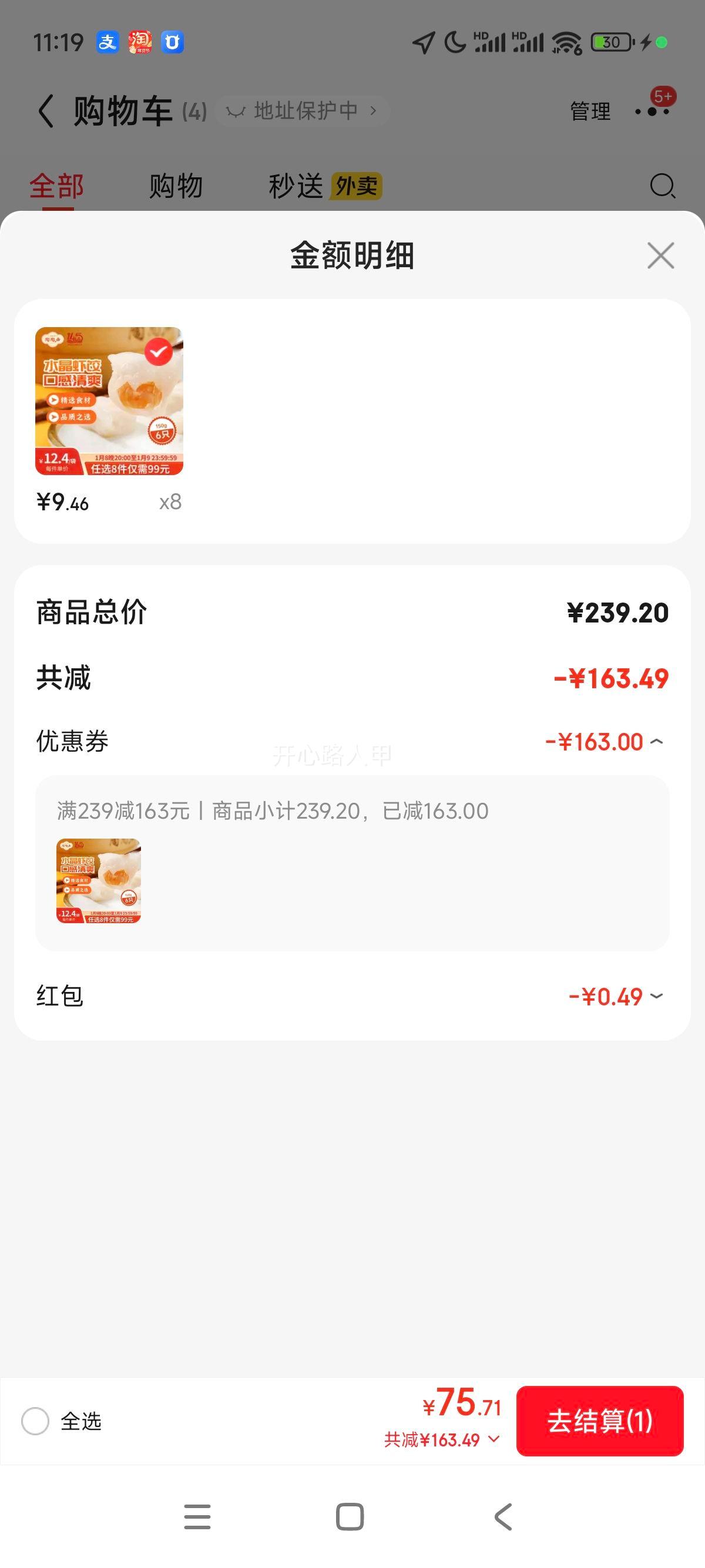This screenshot has width=705, height=1568.
Task: Open the cart search magnifier icon
Action: point(663,186)
